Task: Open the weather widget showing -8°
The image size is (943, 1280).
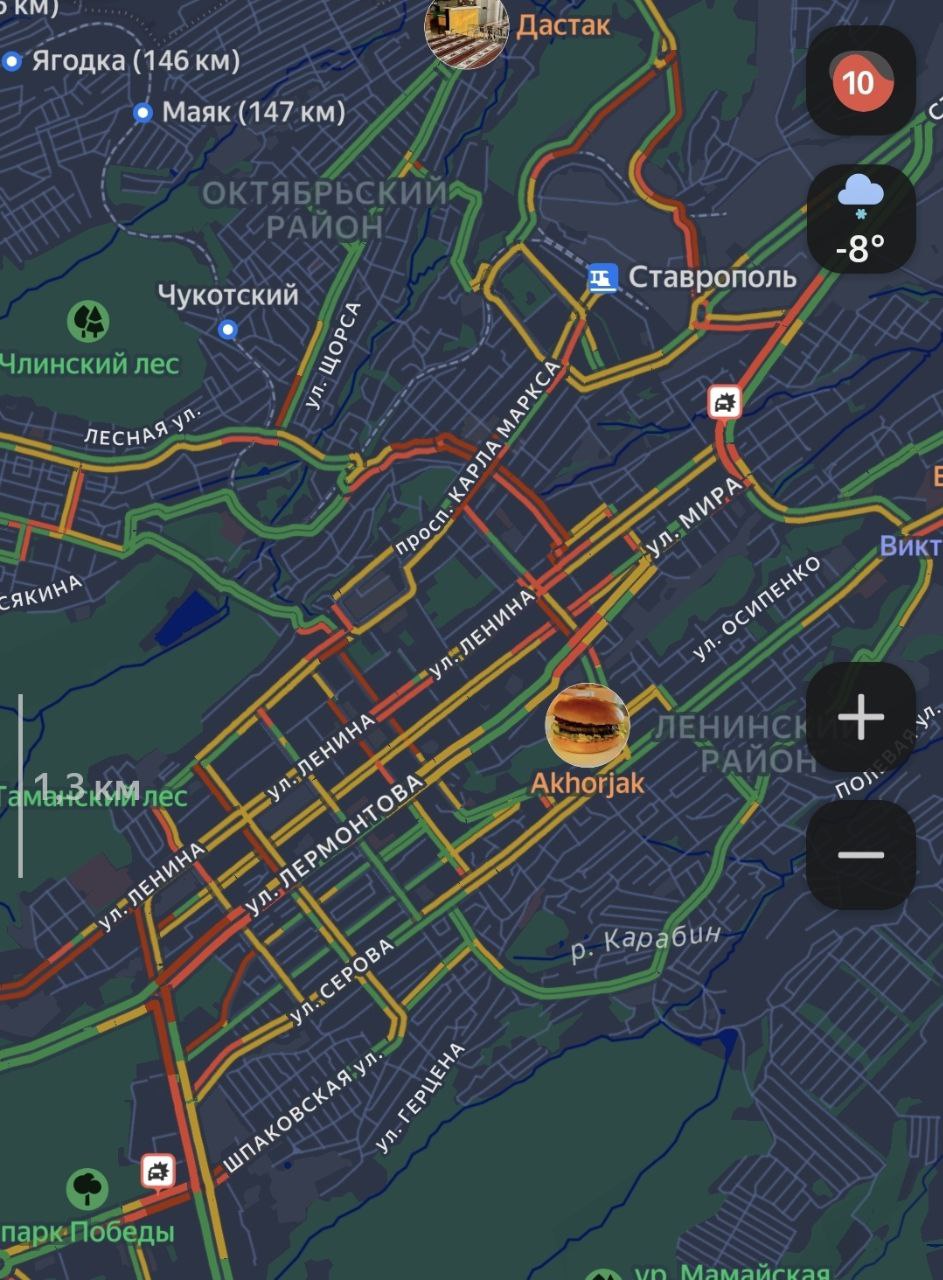Action: (x=860, y=220)
